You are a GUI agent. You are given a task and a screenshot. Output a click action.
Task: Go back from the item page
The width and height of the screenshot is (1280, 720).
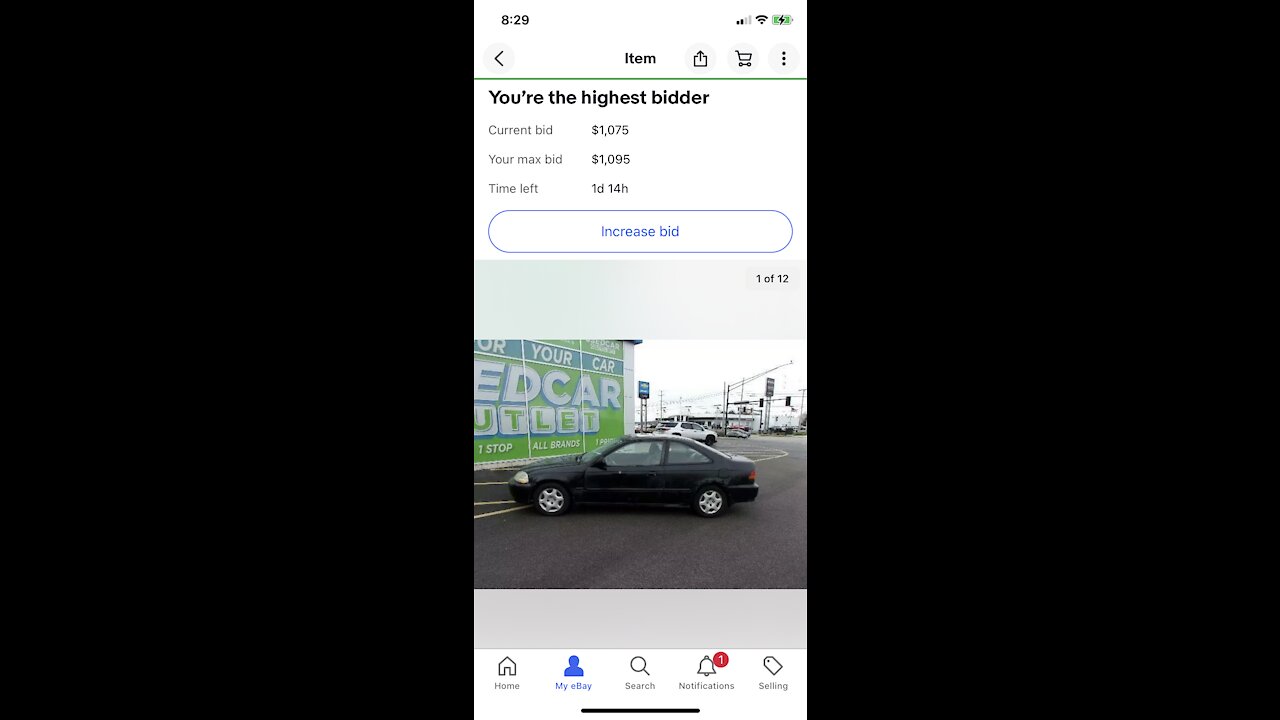point(499,59)
